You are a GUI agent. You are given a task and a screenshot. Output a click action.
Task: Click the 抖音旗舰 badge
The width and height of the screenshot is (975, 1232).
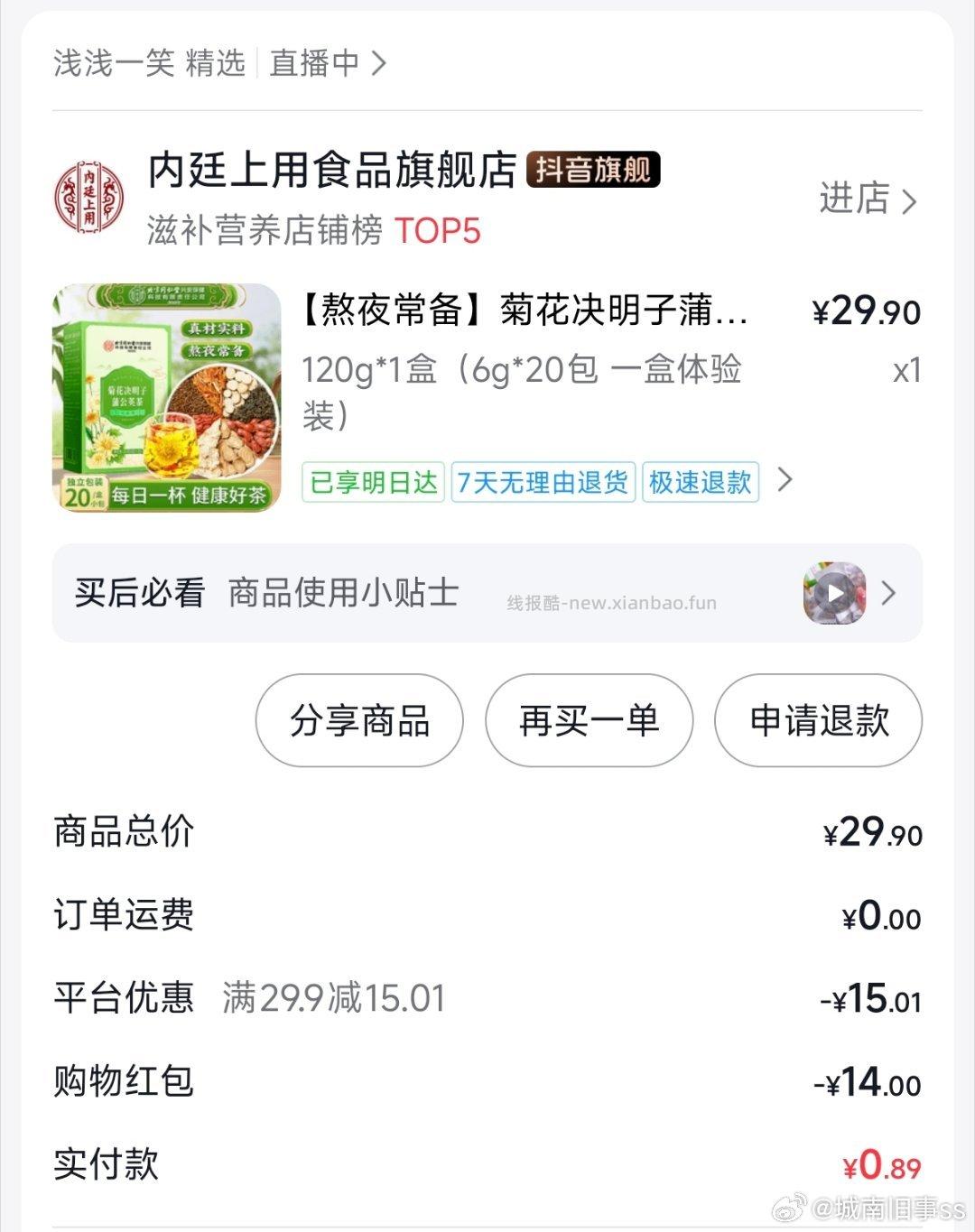point(591,171)
